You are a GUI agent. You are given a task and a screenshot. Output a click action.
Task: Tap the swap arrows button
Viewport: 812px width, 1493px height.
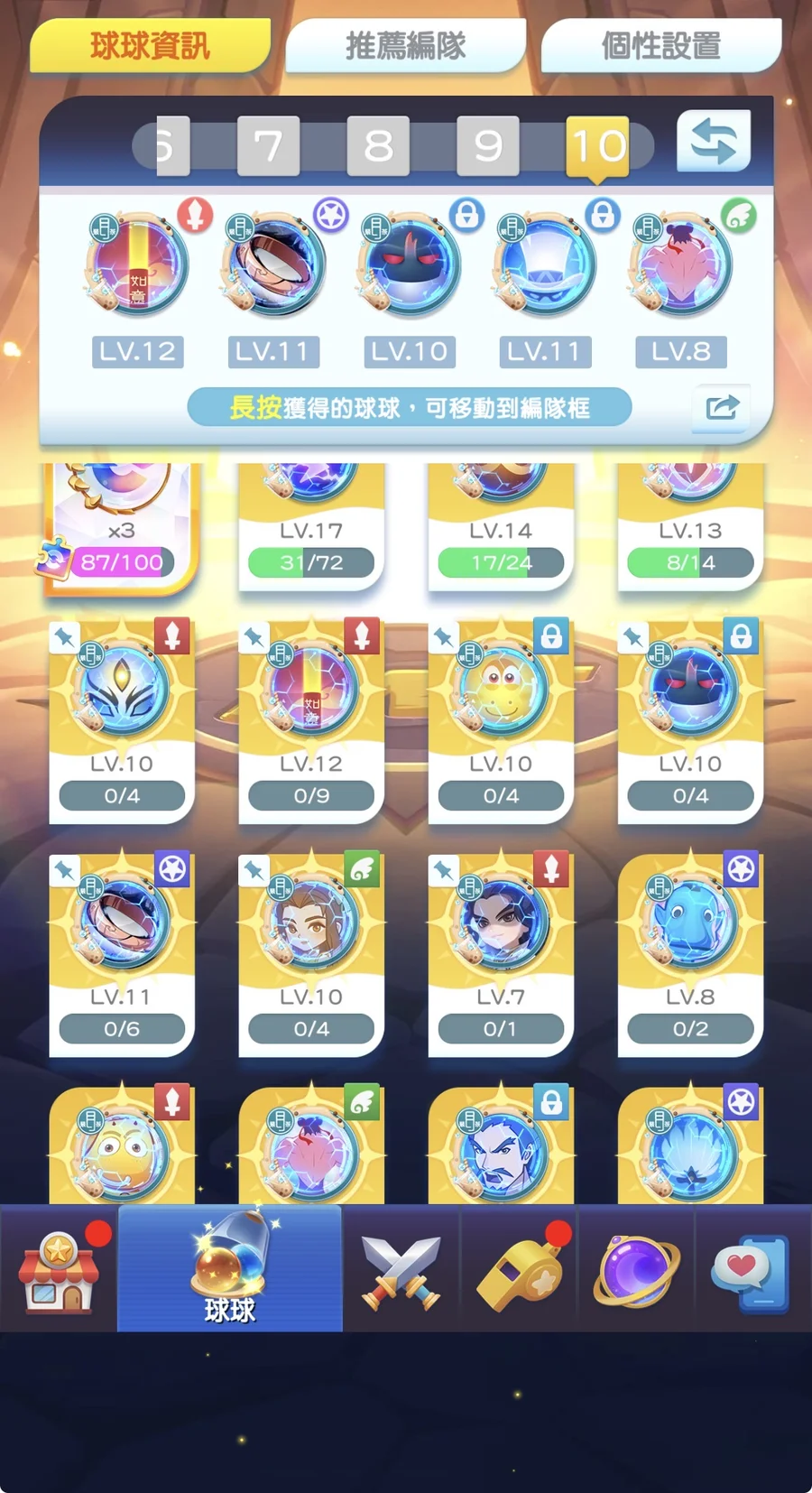tap(714, 142)
